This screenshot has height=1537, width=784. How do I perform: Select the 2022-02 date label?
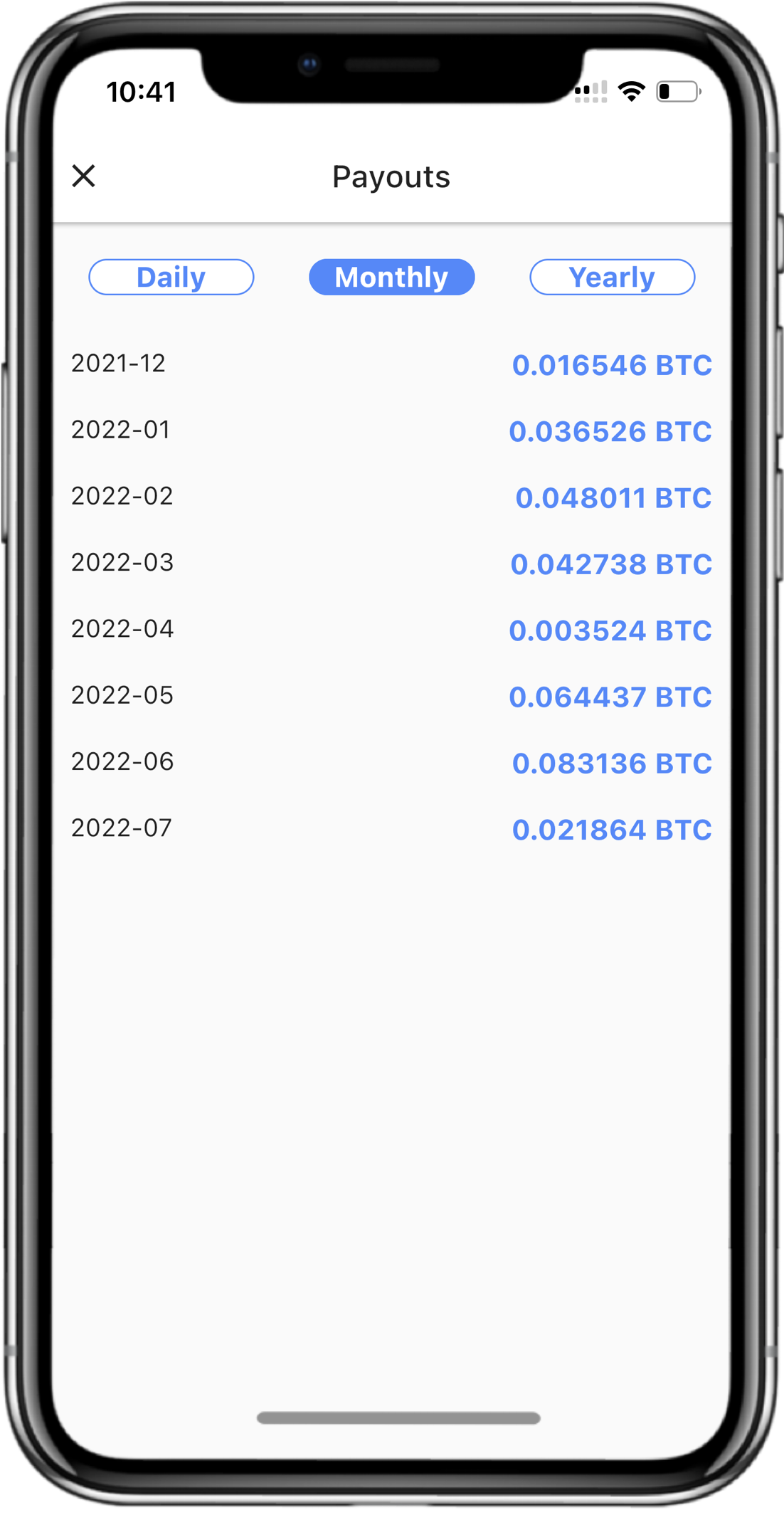click(x=122, y=496)
